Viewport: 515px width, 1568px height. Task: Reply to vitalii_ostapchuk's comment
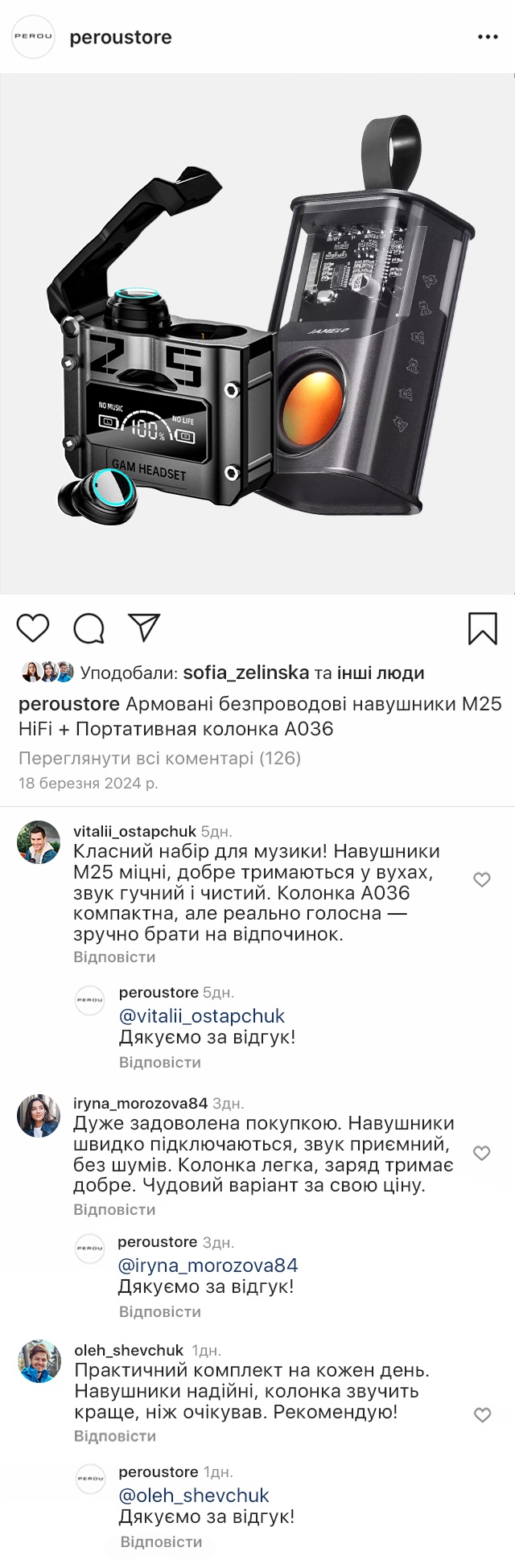pos(114,957)
